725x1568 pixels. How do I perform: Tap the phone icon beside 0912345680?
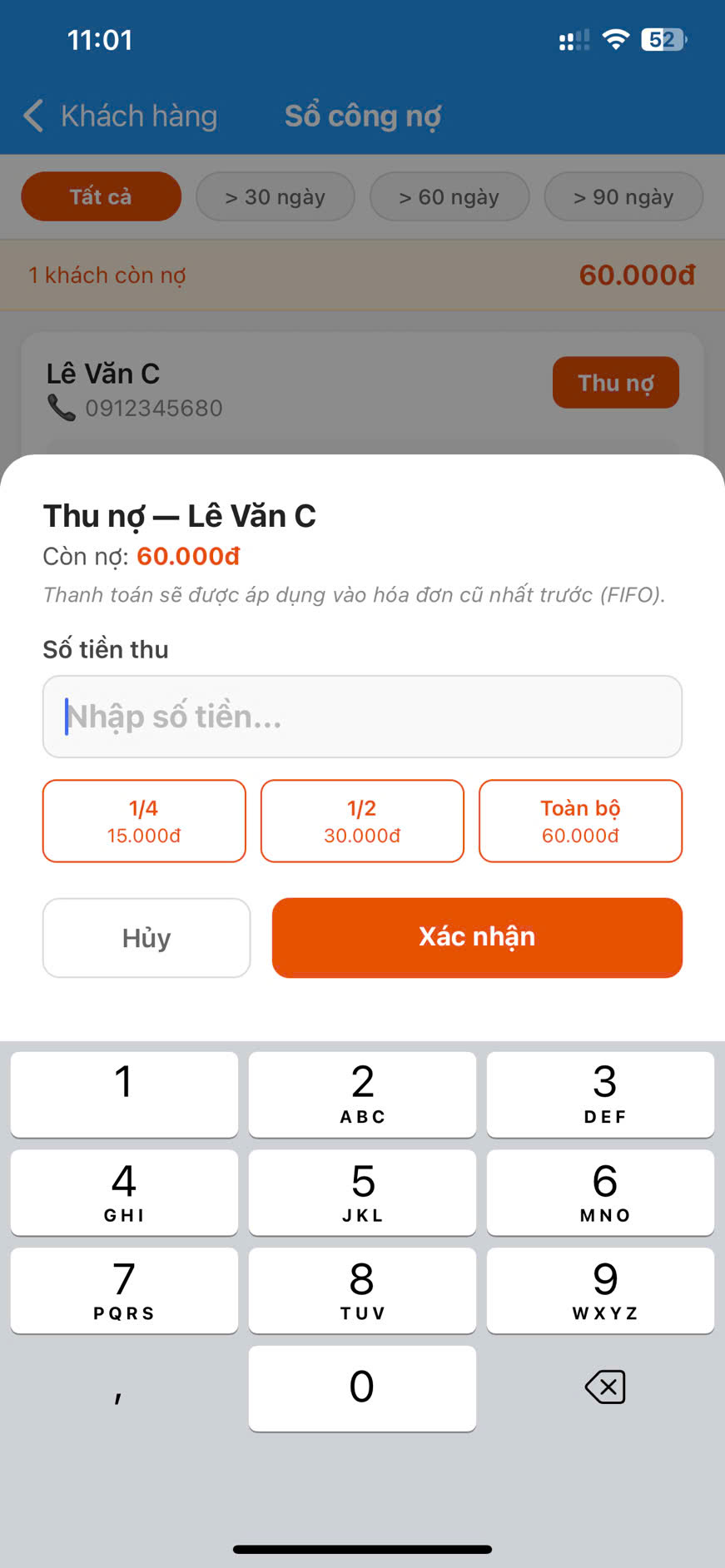point(62,408)
